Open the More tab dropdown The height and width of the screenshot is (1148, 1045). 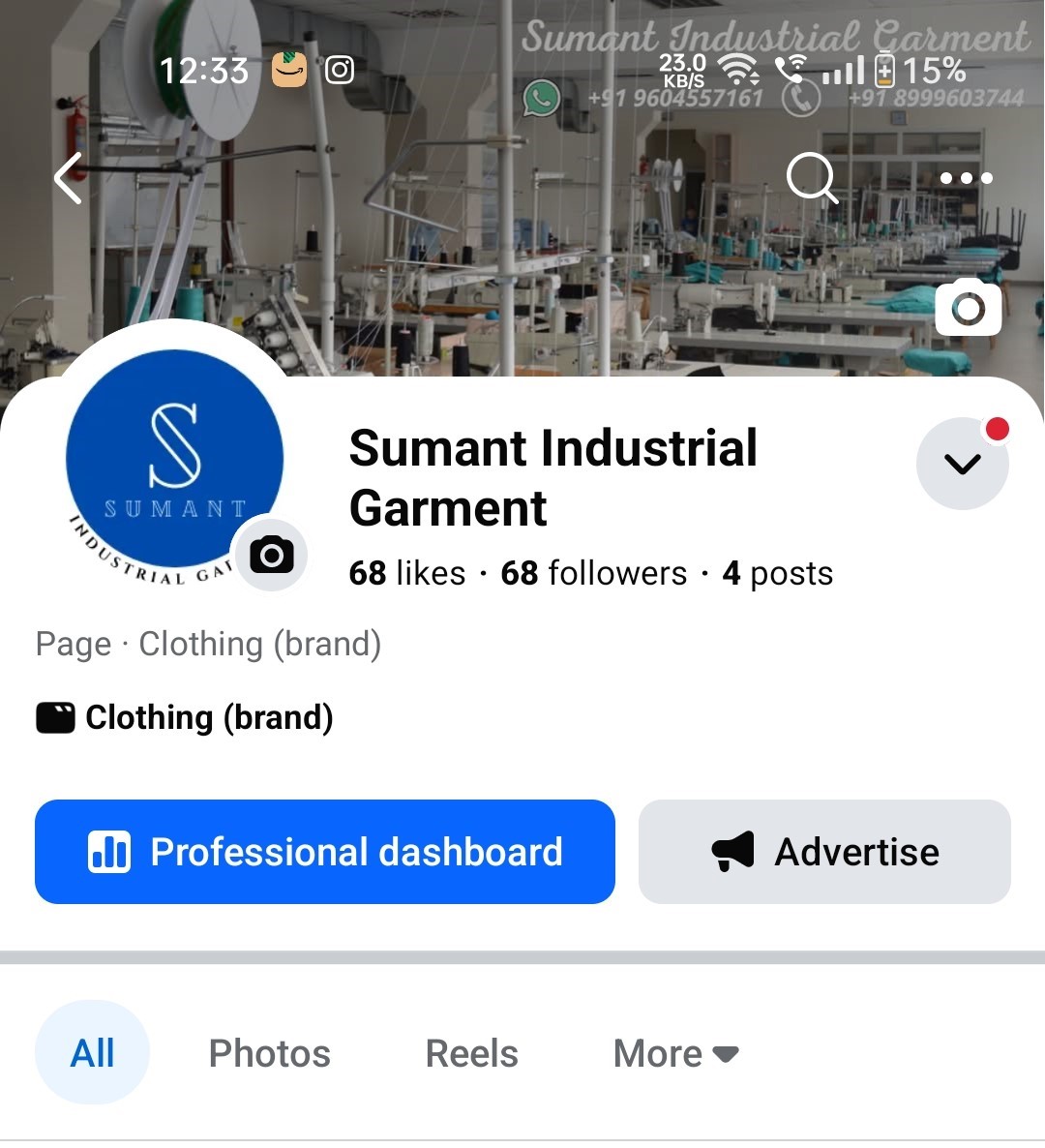click(674, 1053)
